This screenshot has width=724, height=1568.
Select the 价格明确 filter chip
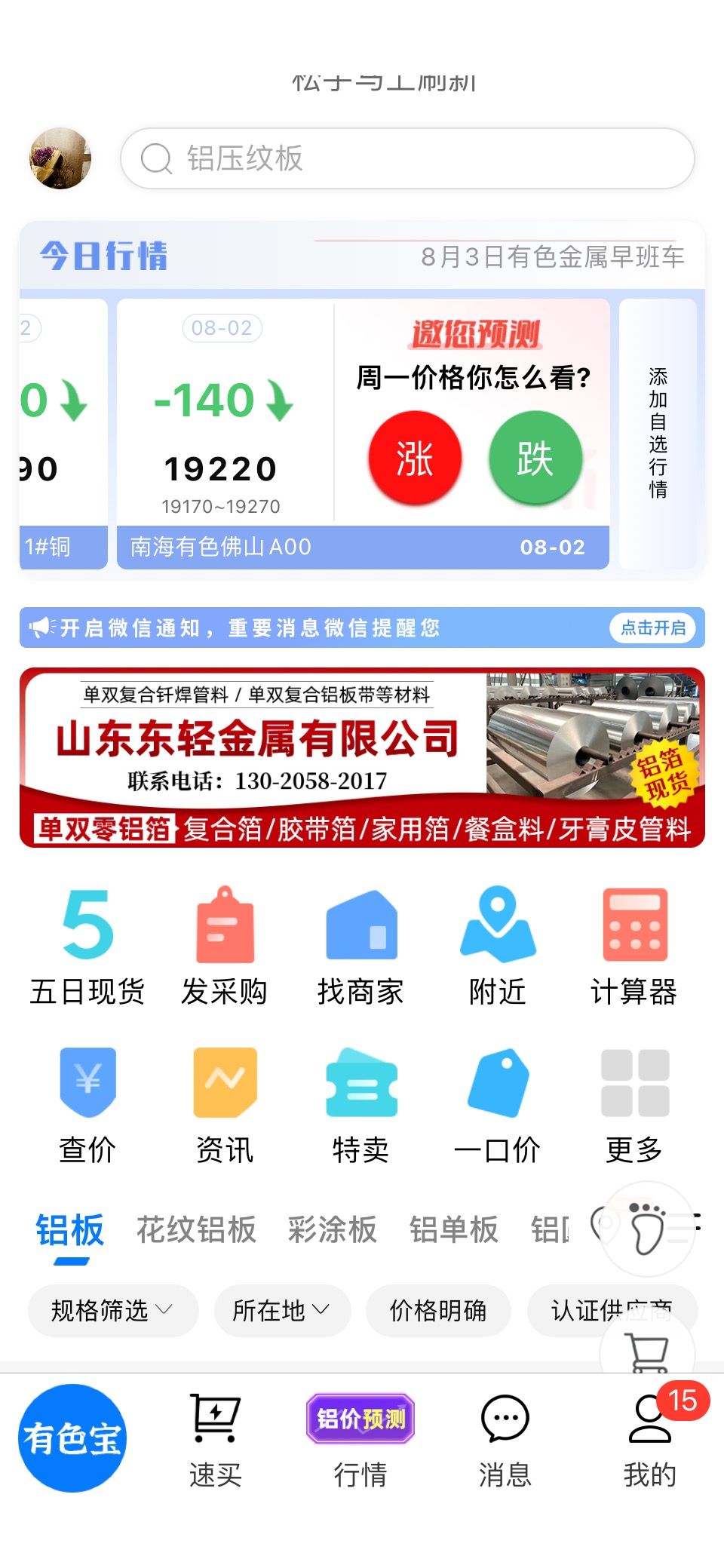(438, 1311)
